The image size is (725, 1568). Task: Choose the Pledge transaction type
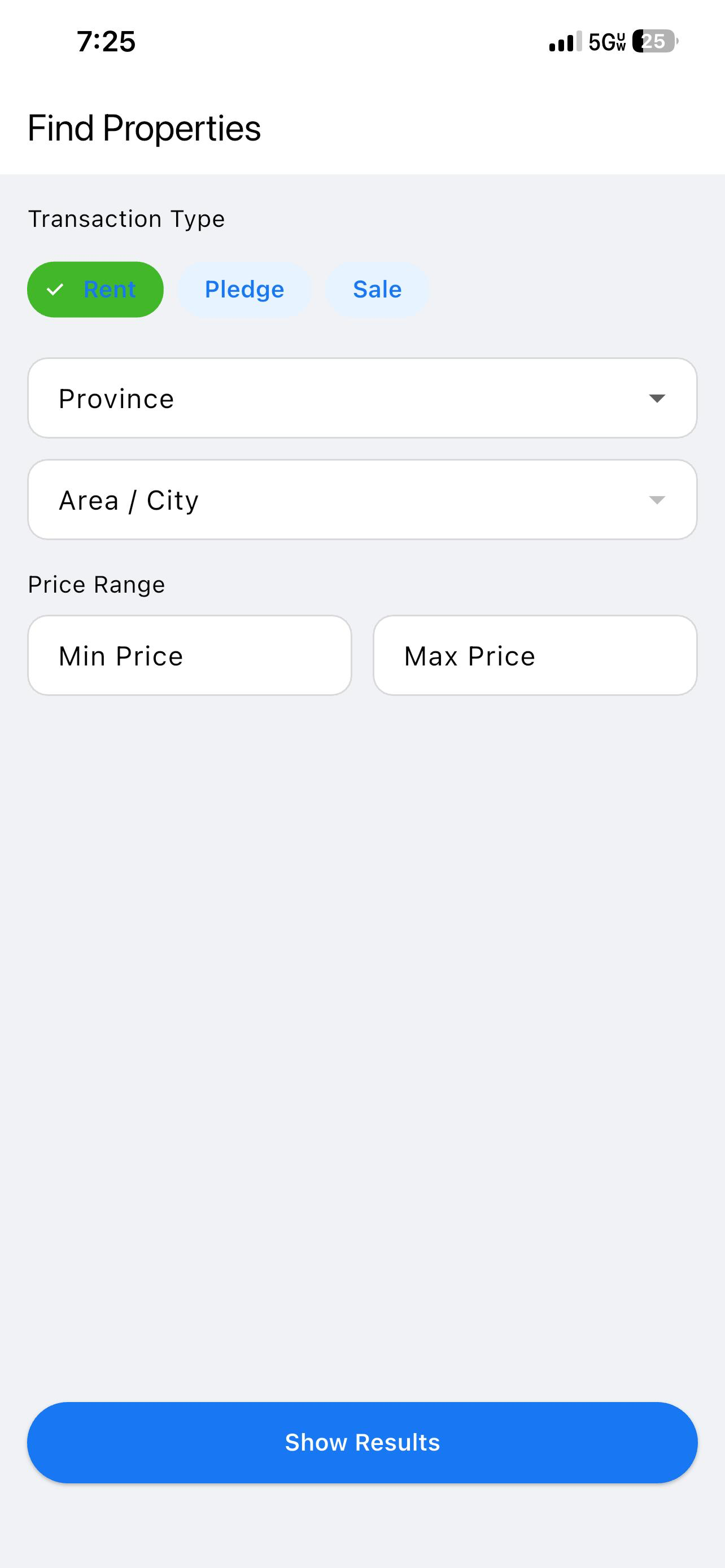pos(244,289)
